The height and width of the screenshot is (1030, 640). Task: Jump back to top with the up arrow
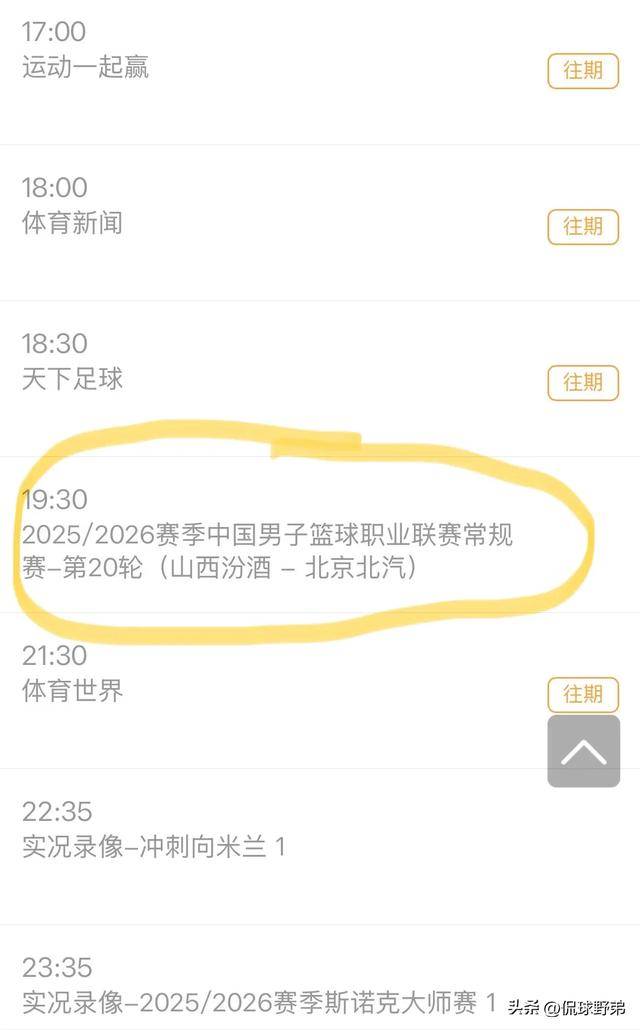[583, 751]
